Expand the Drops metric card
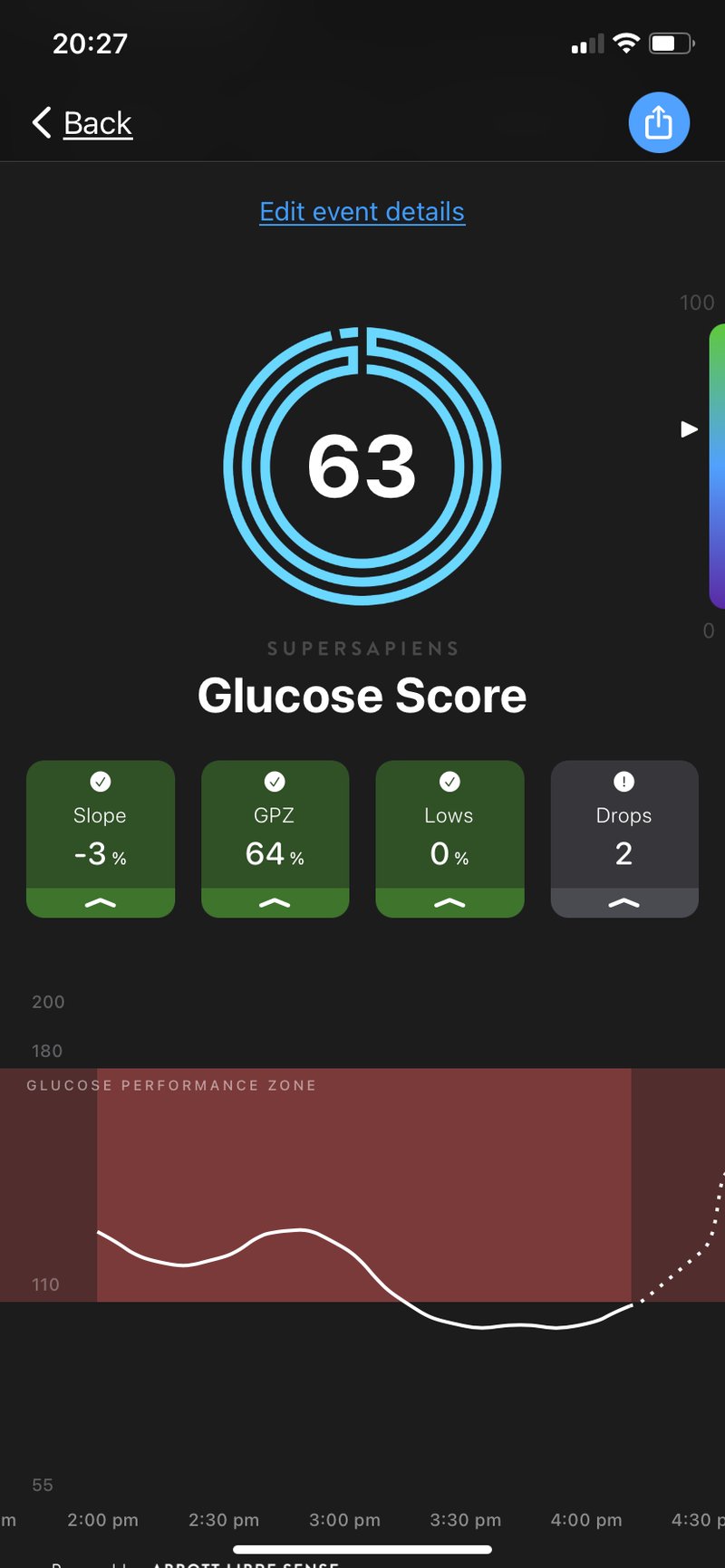The height and width of the screenshot is (1568, 725). [624, 902]
